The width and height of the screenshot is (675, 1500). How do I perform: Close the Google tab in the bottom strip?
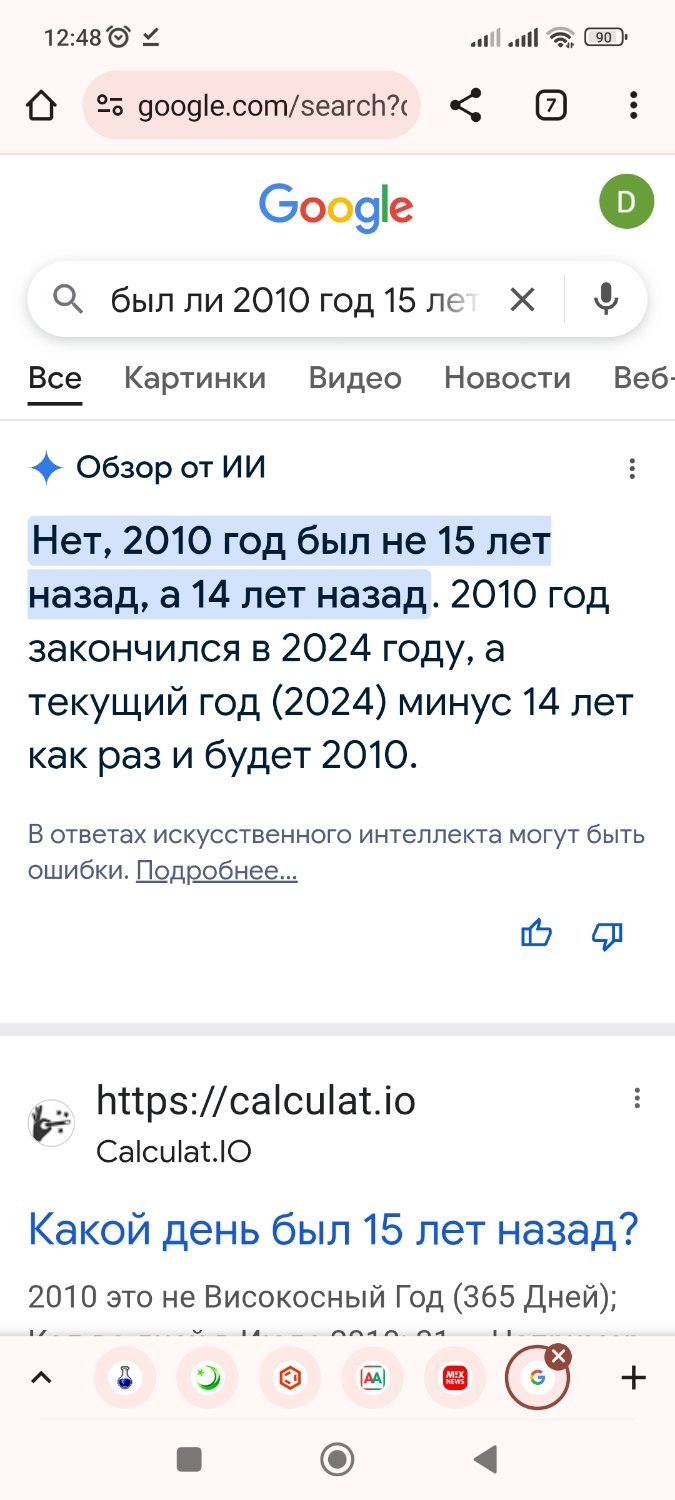pyautogui.click(x=559, y=1356)
